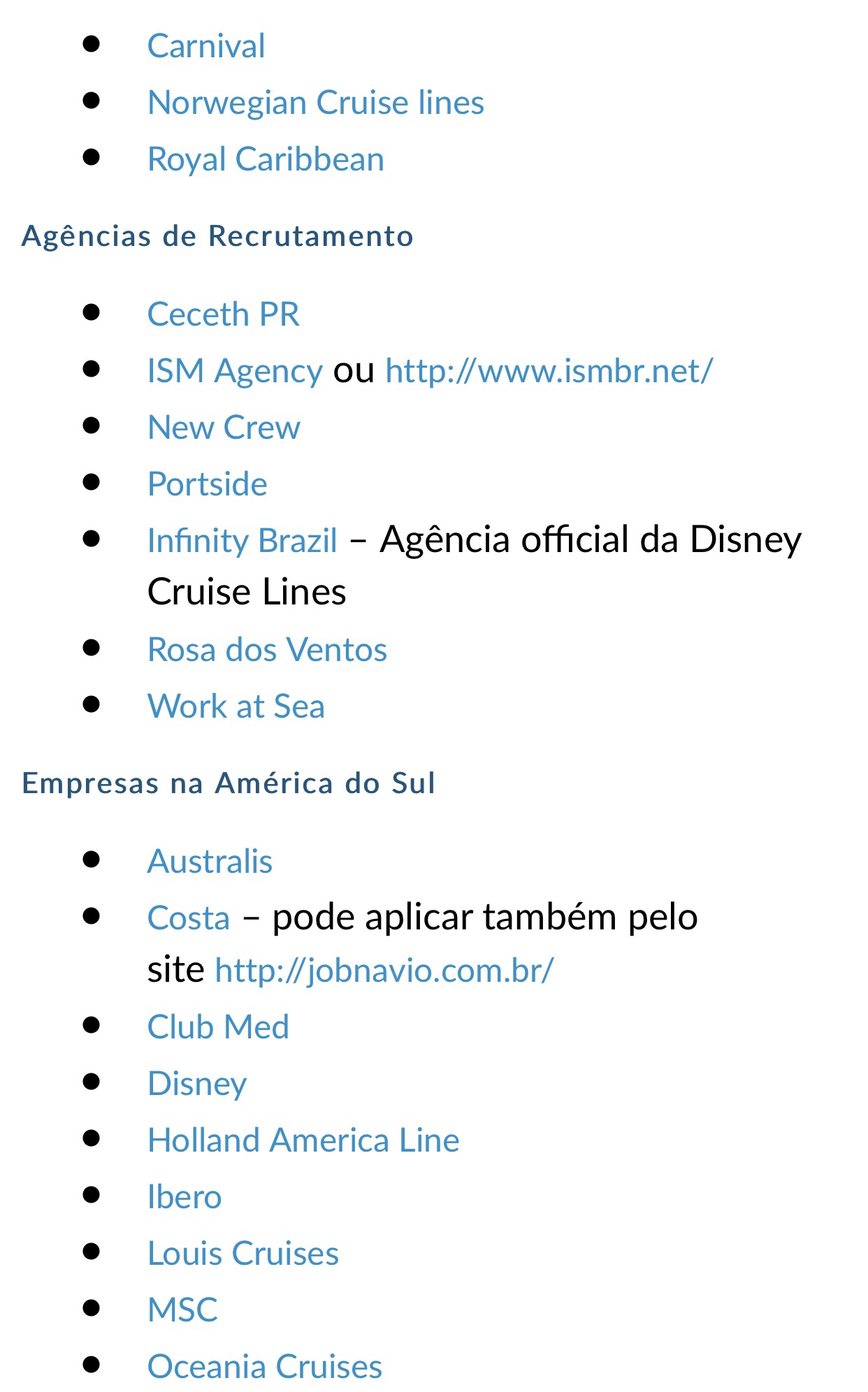Visit the Ibero link
The image size is (868, 1392).
185,1197
